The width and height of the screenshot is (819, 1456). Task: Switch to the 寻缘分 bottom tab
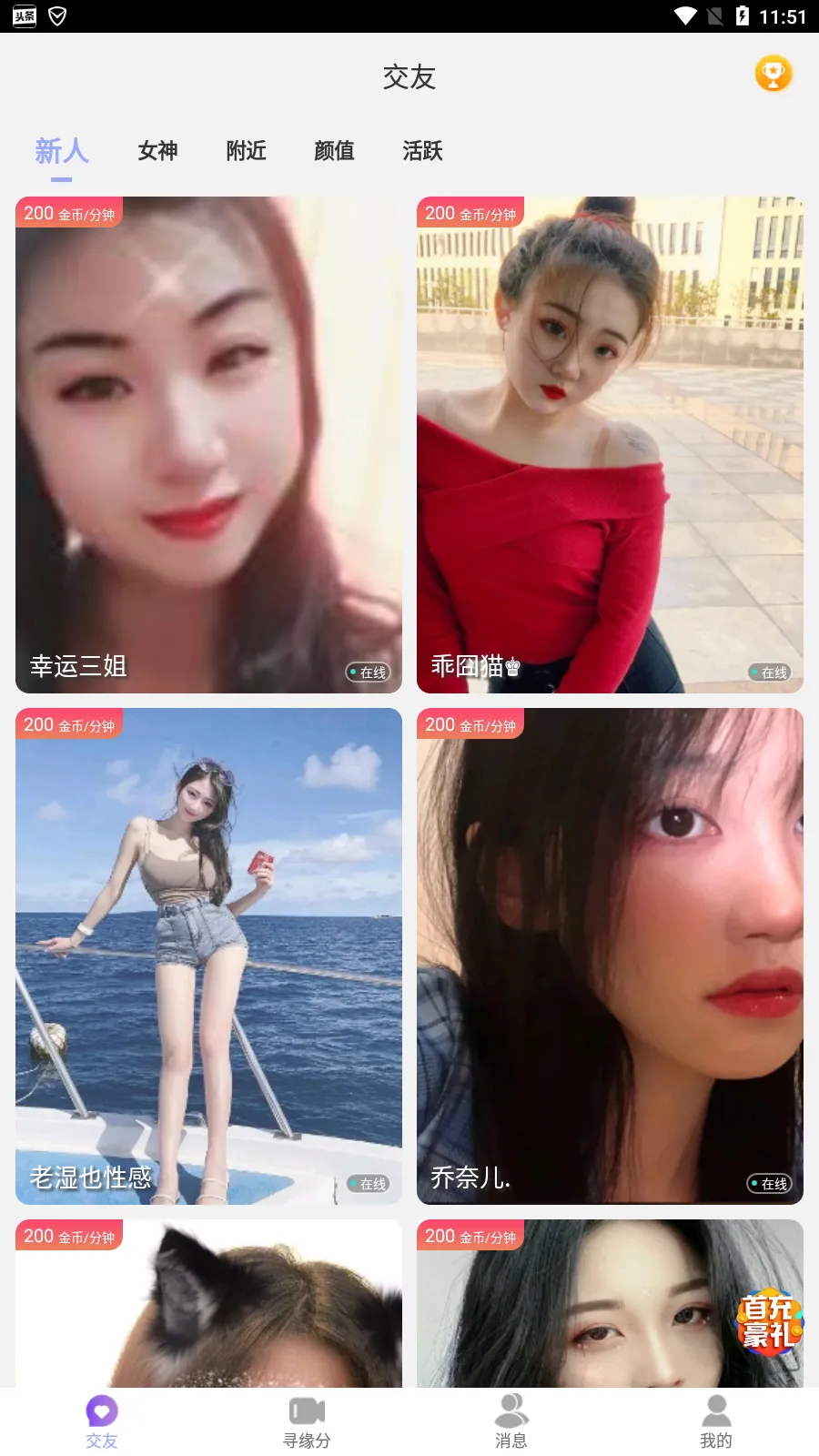(x=307, y=1421)
